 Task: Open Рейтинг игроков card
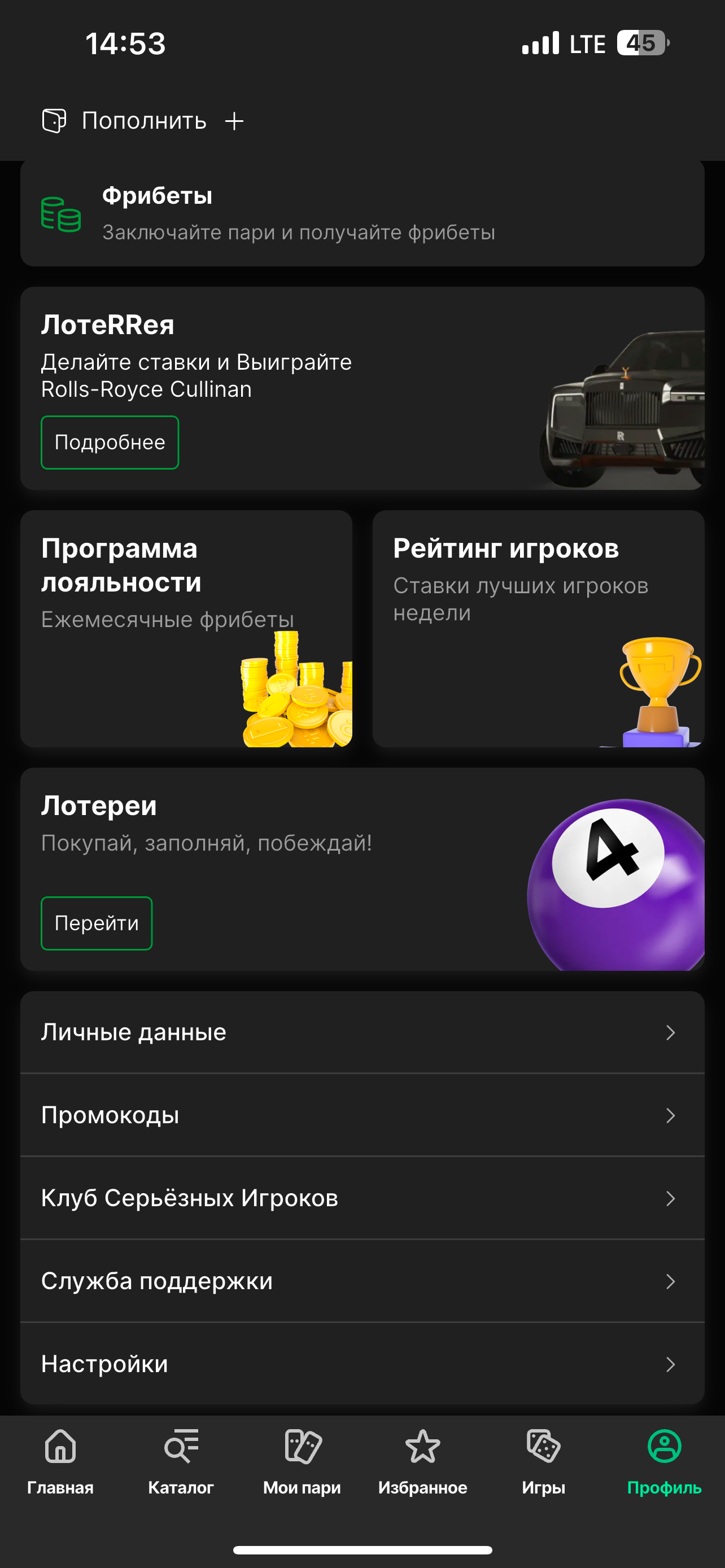[x=538, y=628]
